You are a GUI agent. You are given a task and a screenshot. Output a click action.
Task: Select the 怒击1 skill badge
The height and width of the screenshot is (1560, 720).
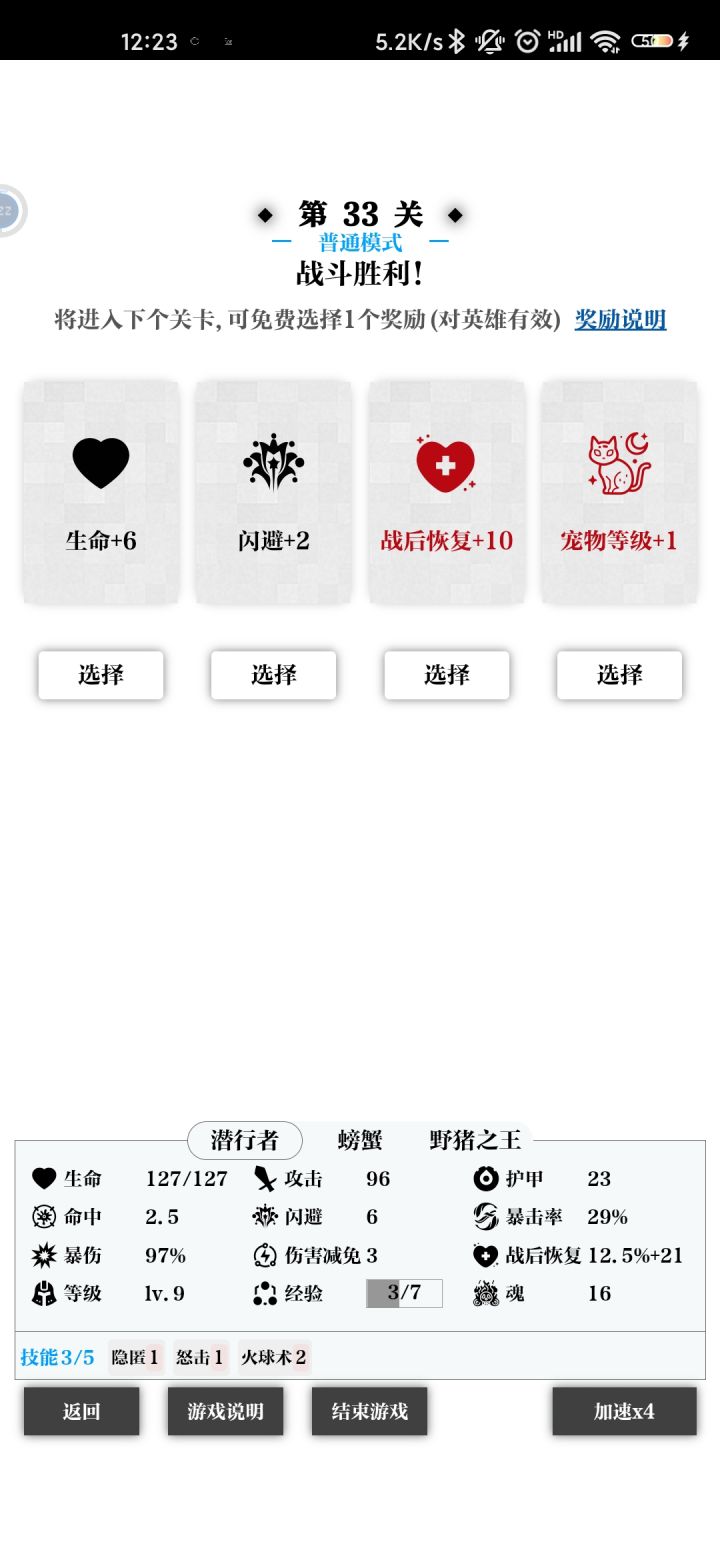tap(200, 1357)
